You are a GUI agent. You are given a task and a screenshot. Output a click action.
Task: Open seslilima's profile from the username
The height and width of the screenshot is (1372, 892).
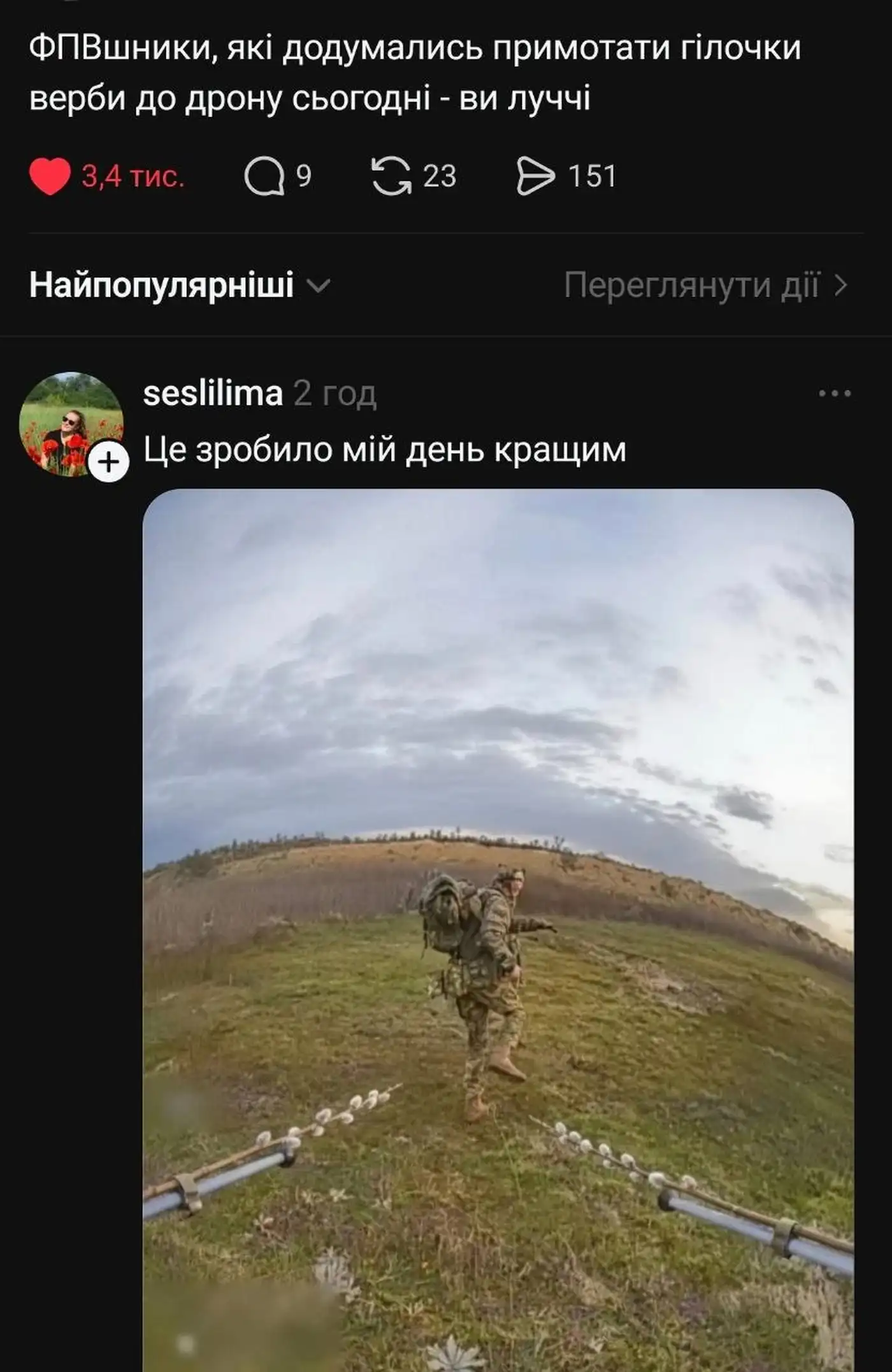coord(213,394)
